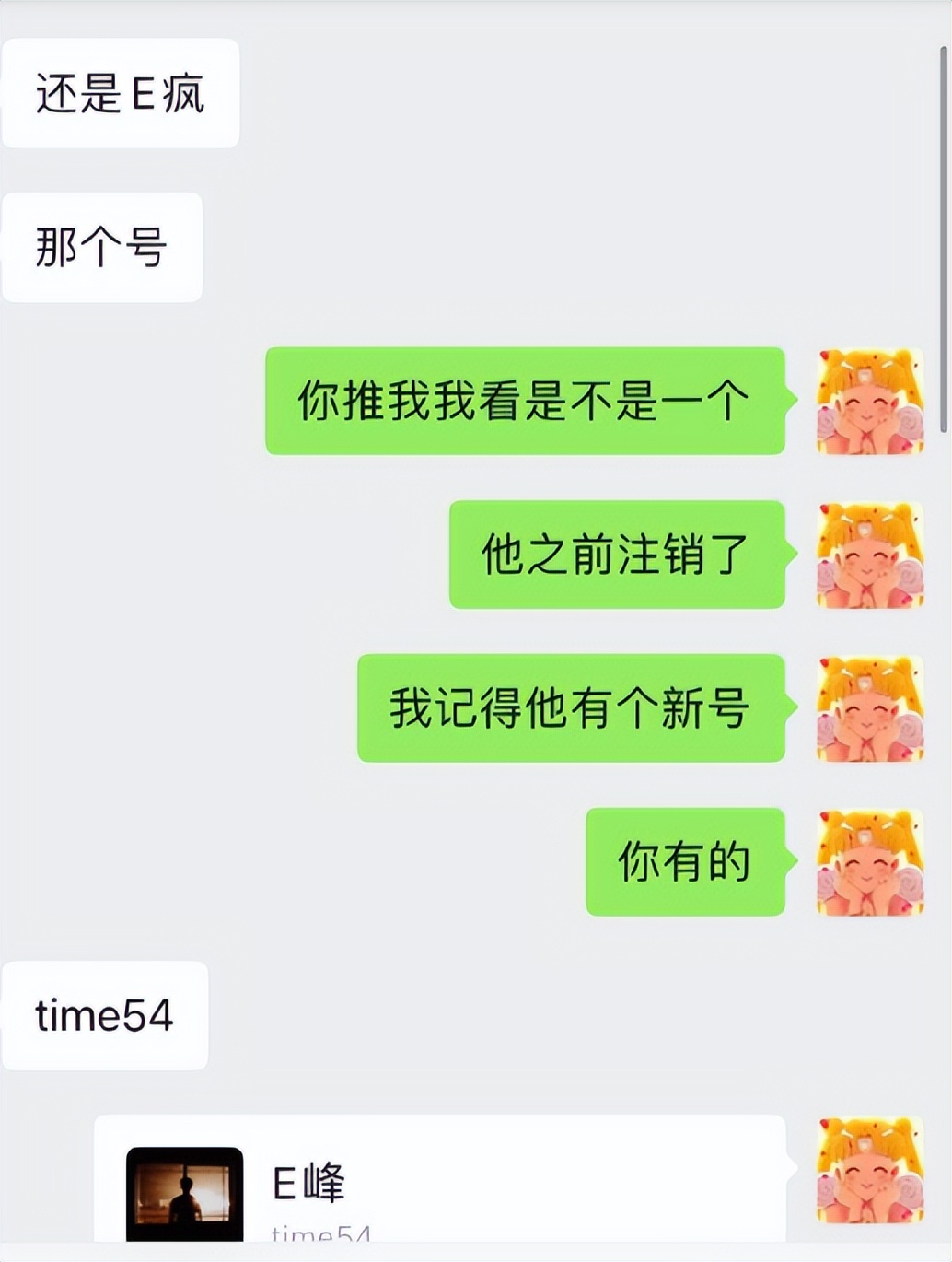Select the '还是E疯' message bubble
Screen dimensions: 952x1262
[x=120, y=92]
